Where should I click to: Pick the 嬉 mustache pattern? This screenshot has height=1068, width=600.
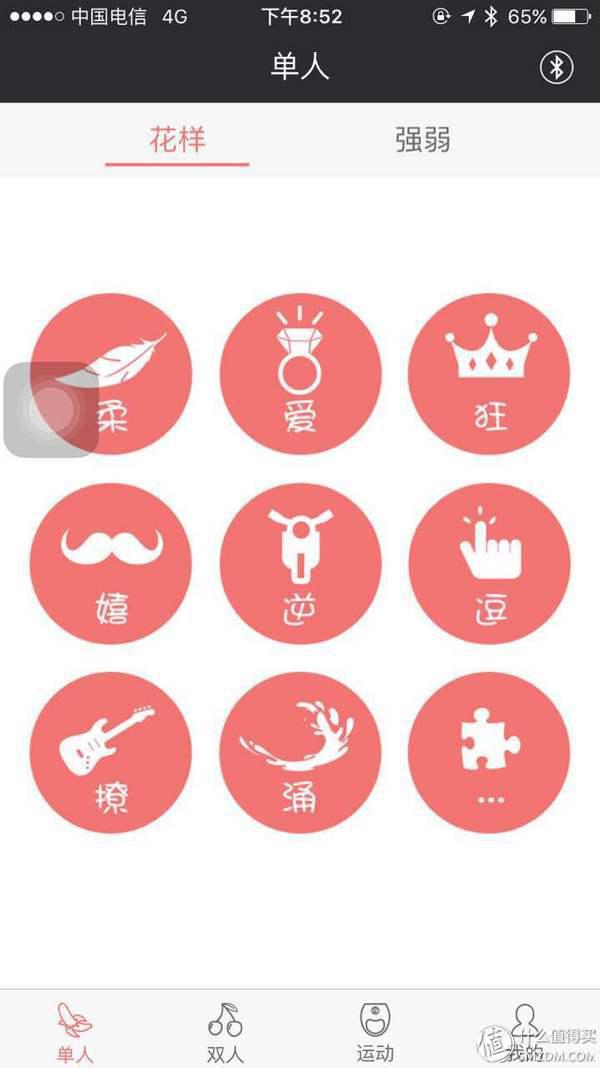point(110,565)
